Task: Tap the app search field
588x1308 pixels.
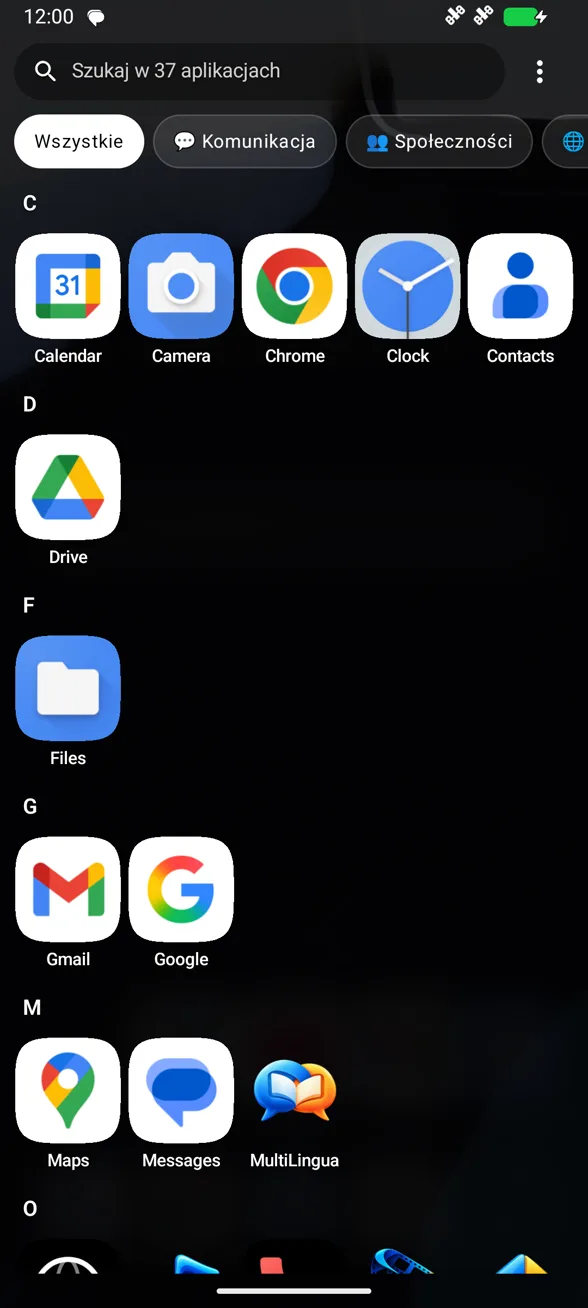Action: [259, 71]
